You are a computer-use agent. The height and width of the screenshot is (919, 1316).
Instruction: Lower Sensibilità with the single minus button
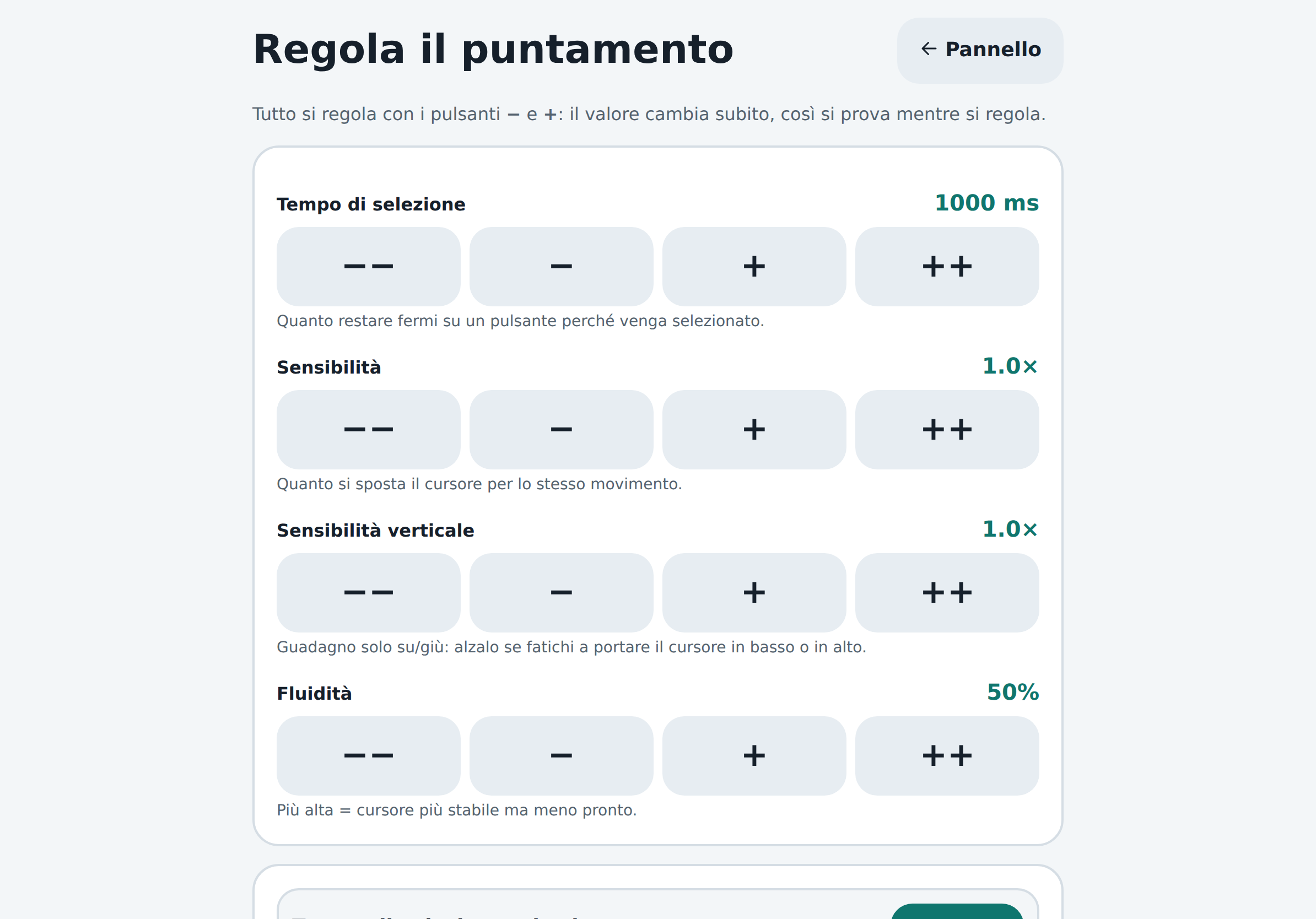pos(561,430)
